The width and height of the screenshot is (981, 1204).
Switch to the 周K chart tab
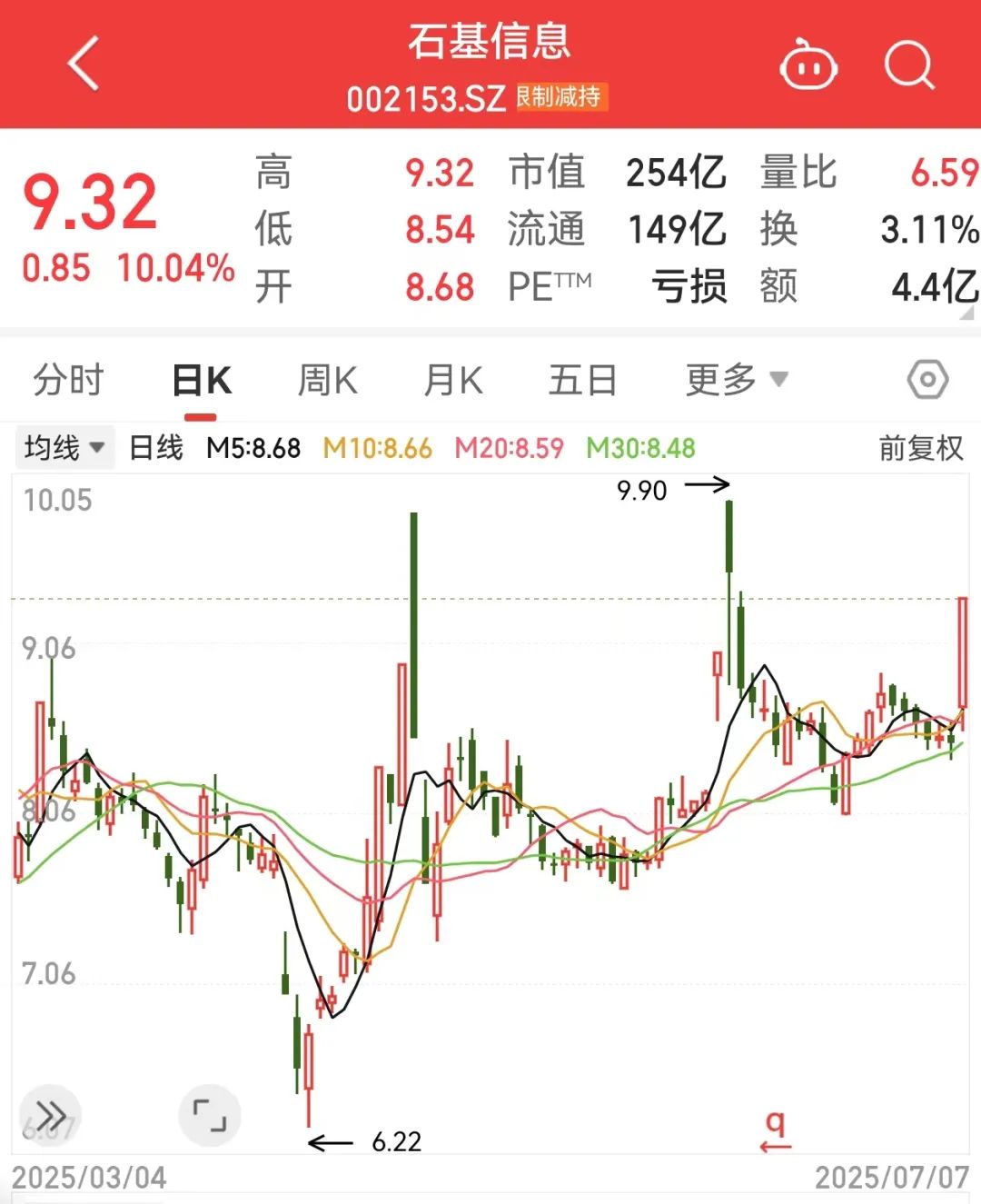point(328,380)
